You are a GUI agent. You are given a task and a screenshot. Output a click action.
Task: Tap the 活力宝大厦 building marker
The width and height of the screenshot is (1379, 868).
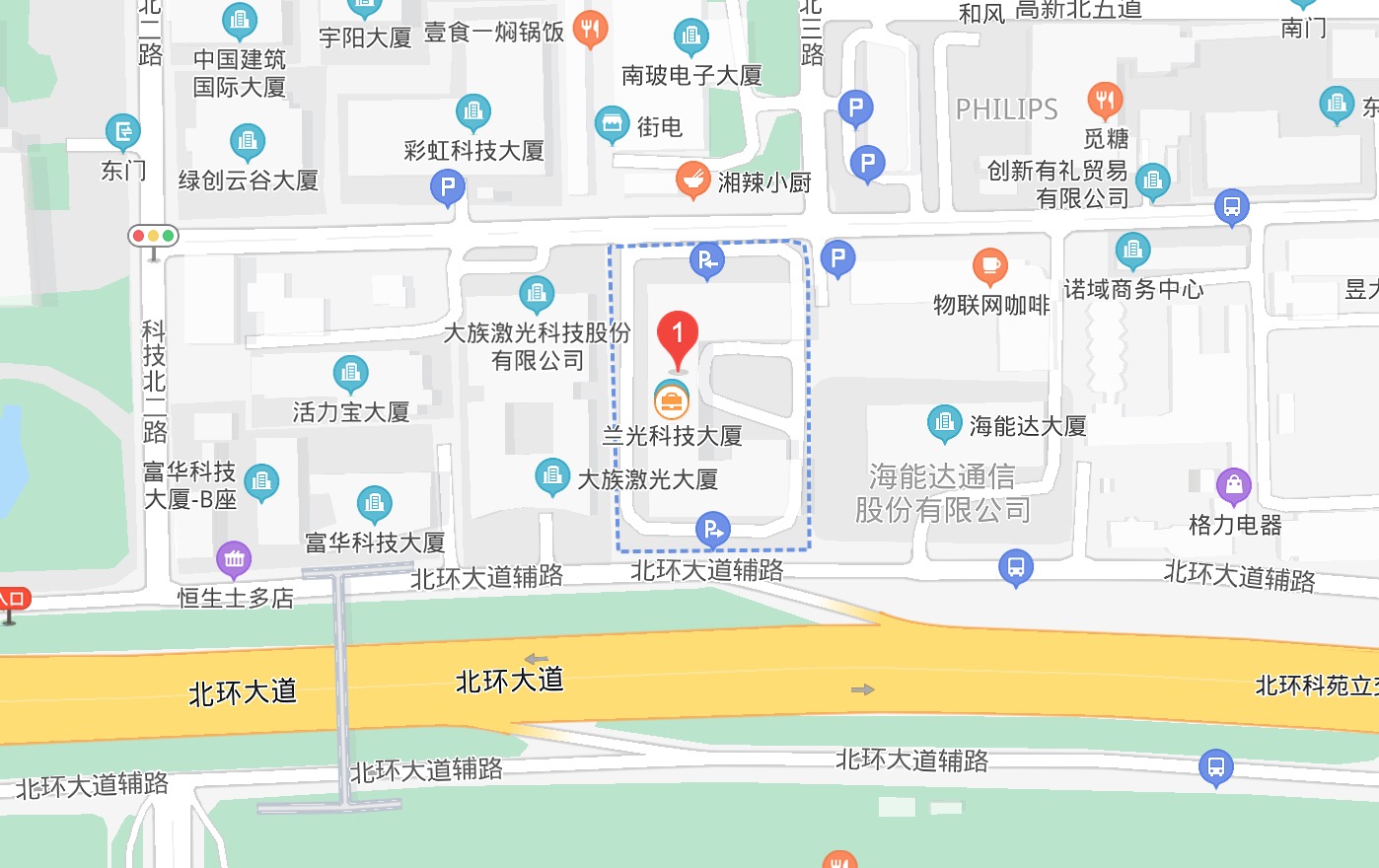pos(350,373)
